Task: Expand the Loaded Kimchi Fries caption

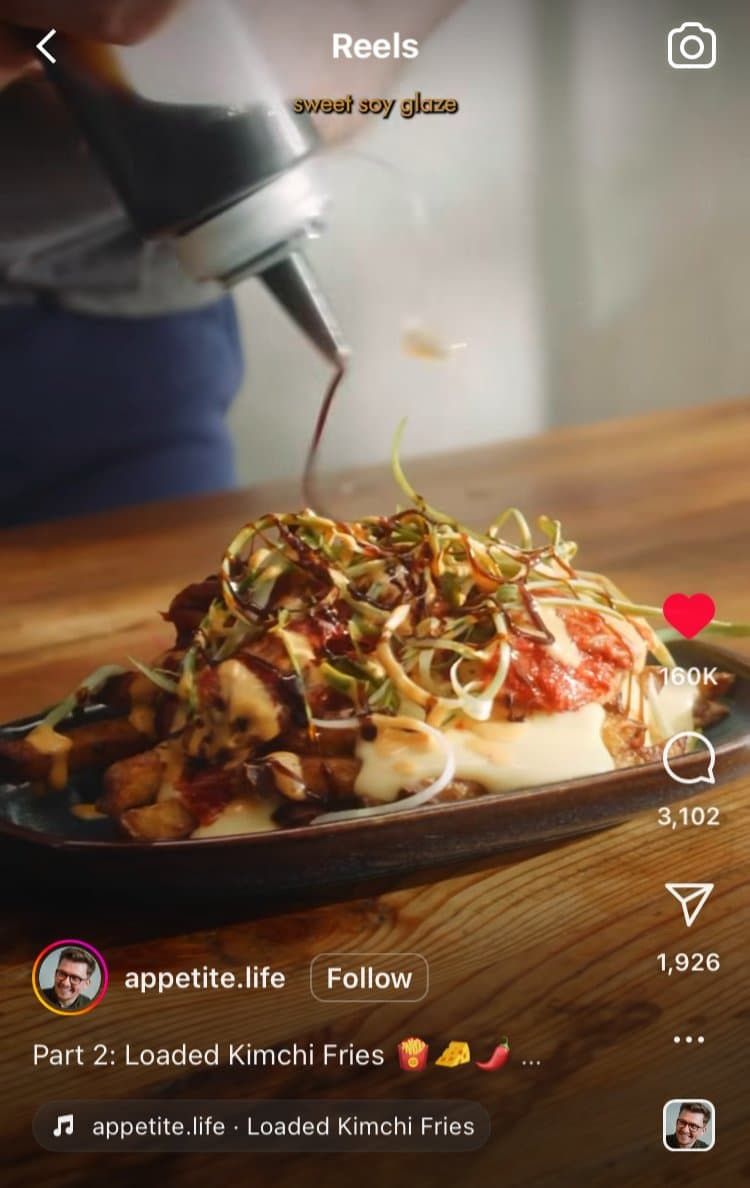Action: [531, 1057]
